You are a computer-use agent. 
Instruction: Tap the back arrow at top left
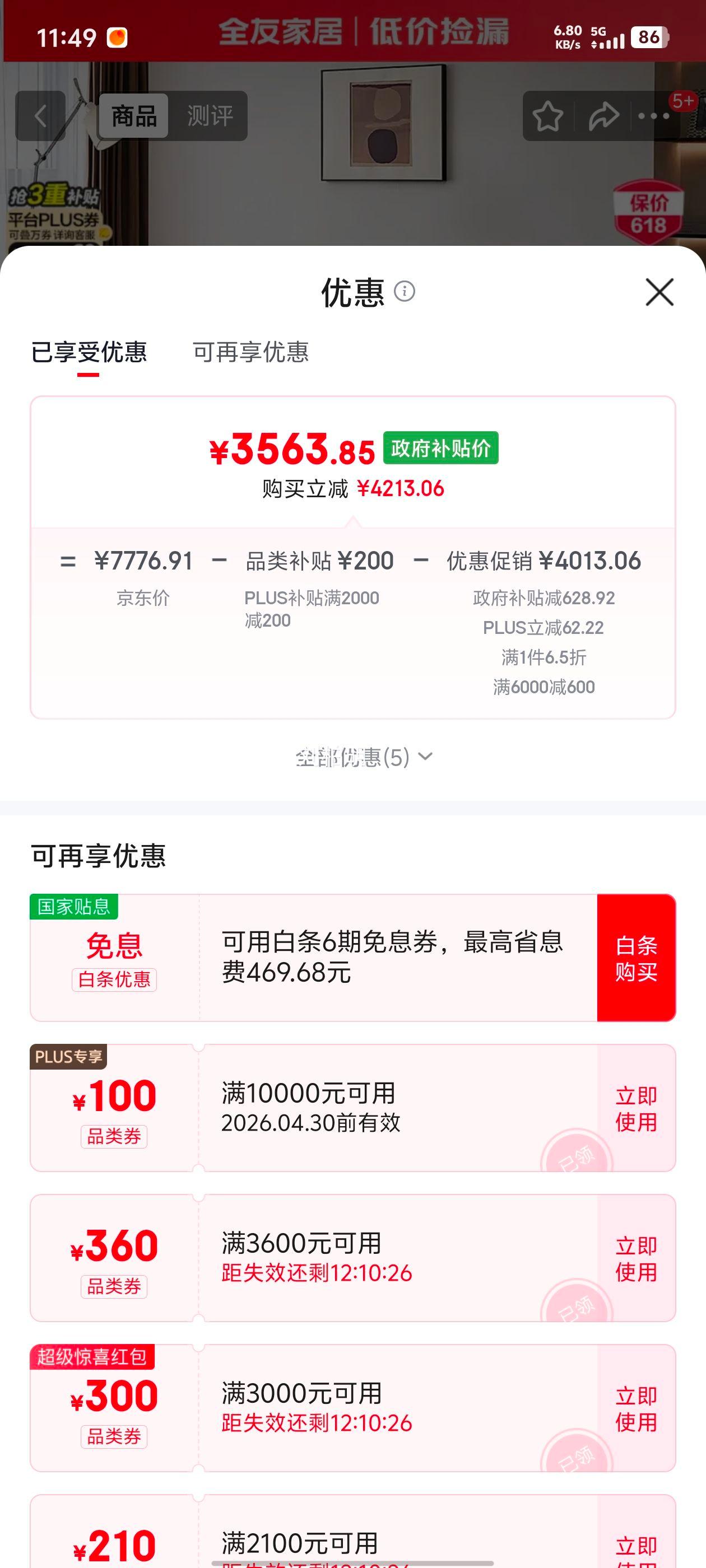(x=41, y=116)
